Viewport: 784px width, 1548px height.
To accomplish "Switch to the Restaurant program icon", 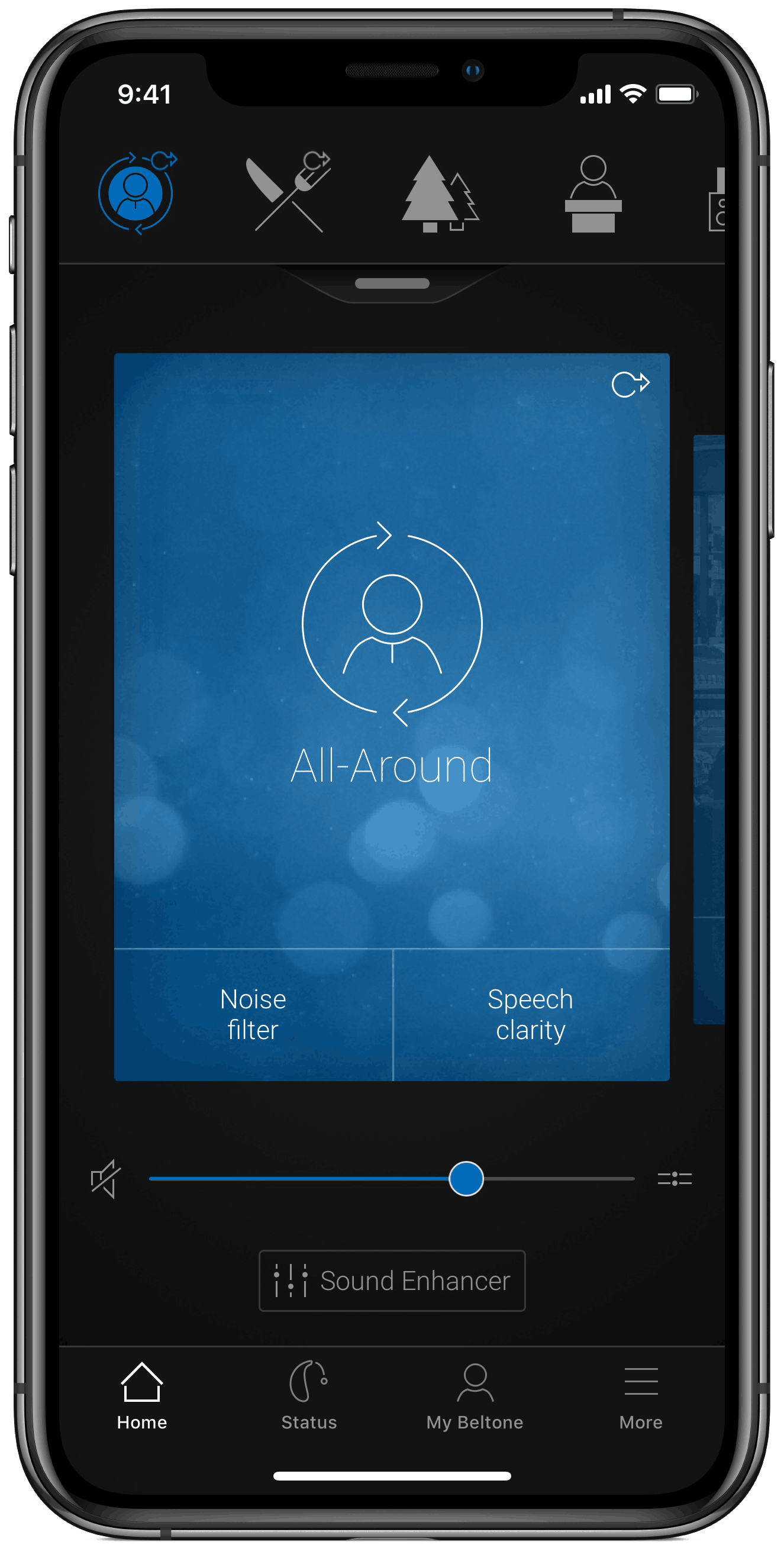I will (289, 194).
